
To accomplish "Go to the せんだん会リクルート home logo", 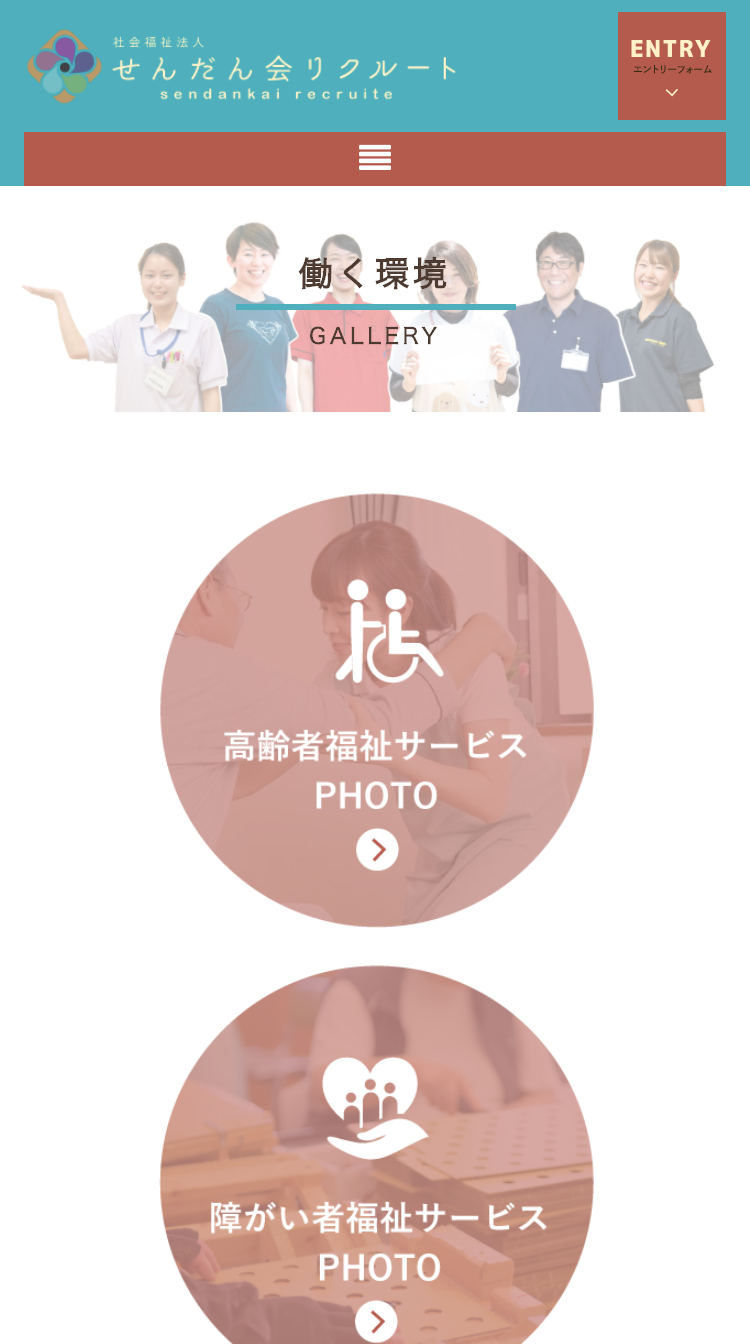I will coord(243,67).
